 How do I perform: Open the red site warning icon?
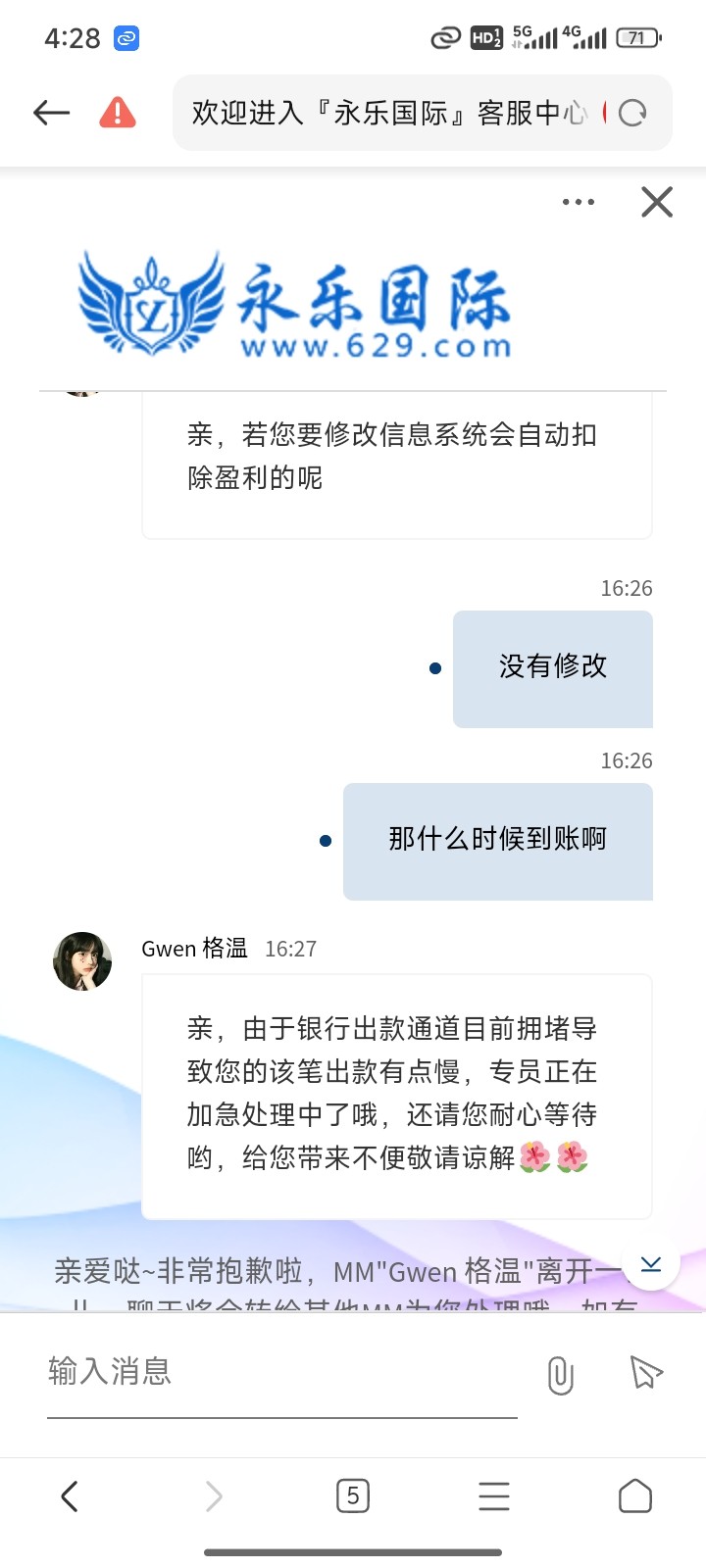point(118,113)
